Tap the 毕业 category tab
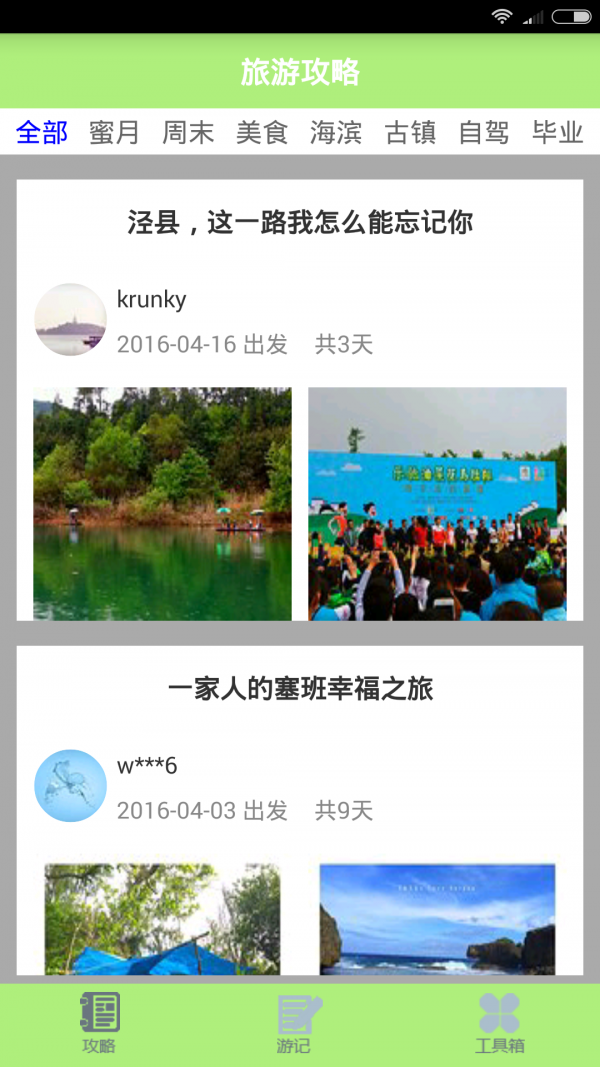 click(x=558, y=132)
